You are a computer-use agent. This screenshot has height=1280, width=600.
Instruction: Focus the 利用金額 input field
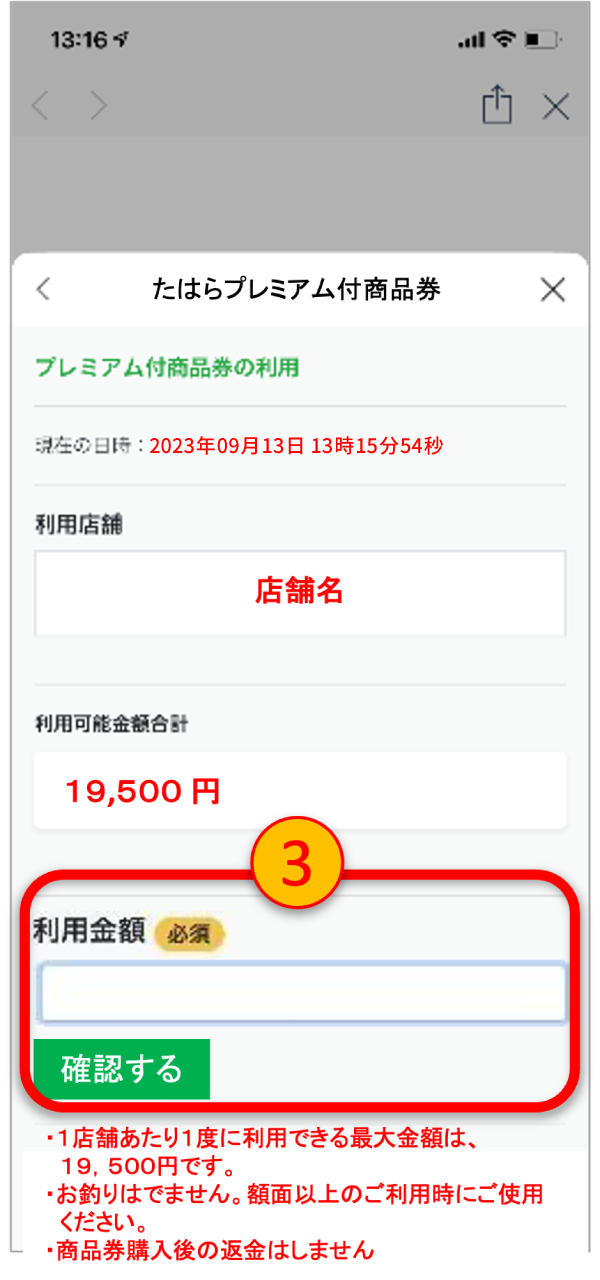click(x=302, y=993)
